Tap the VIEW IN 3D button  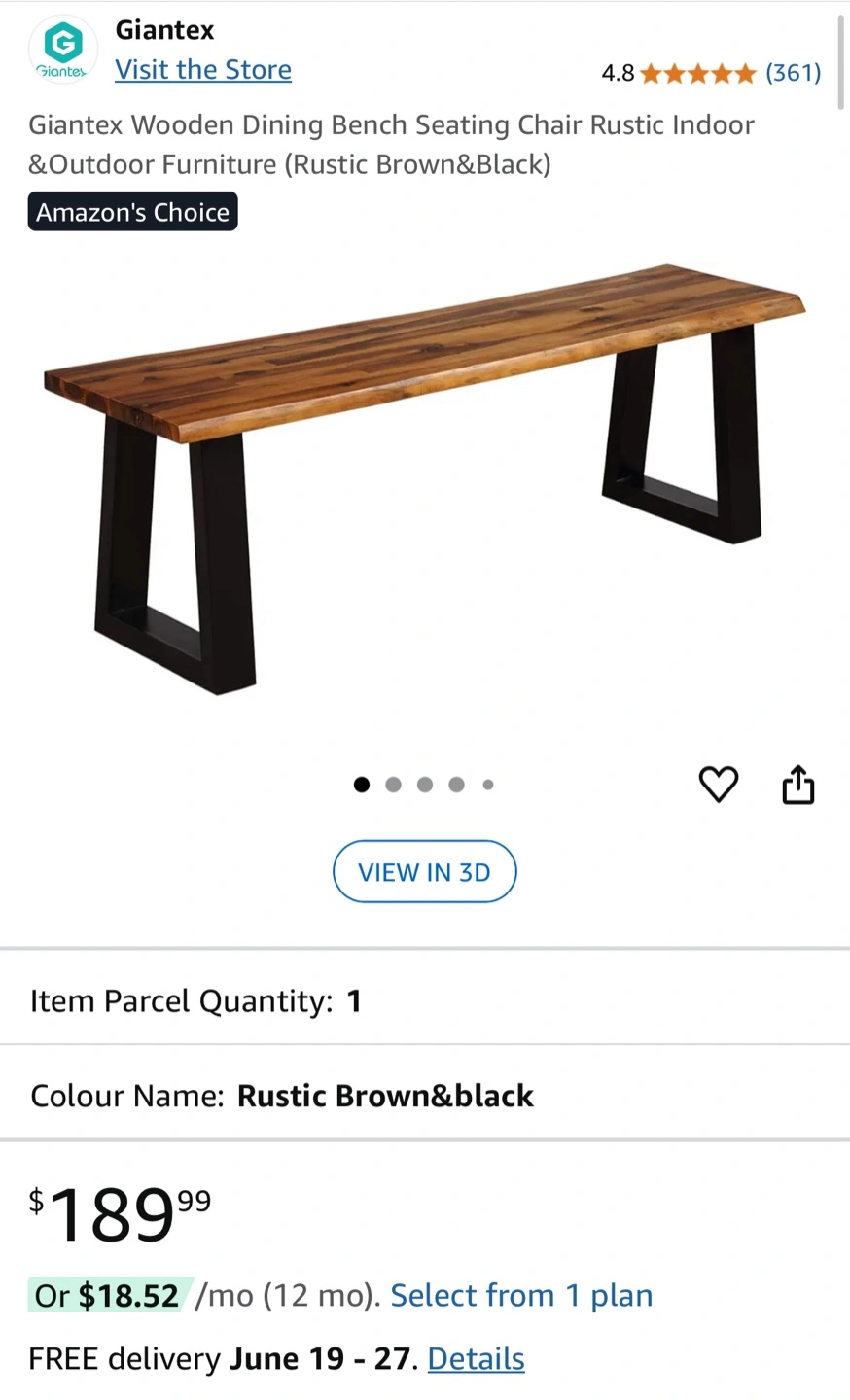425,872
